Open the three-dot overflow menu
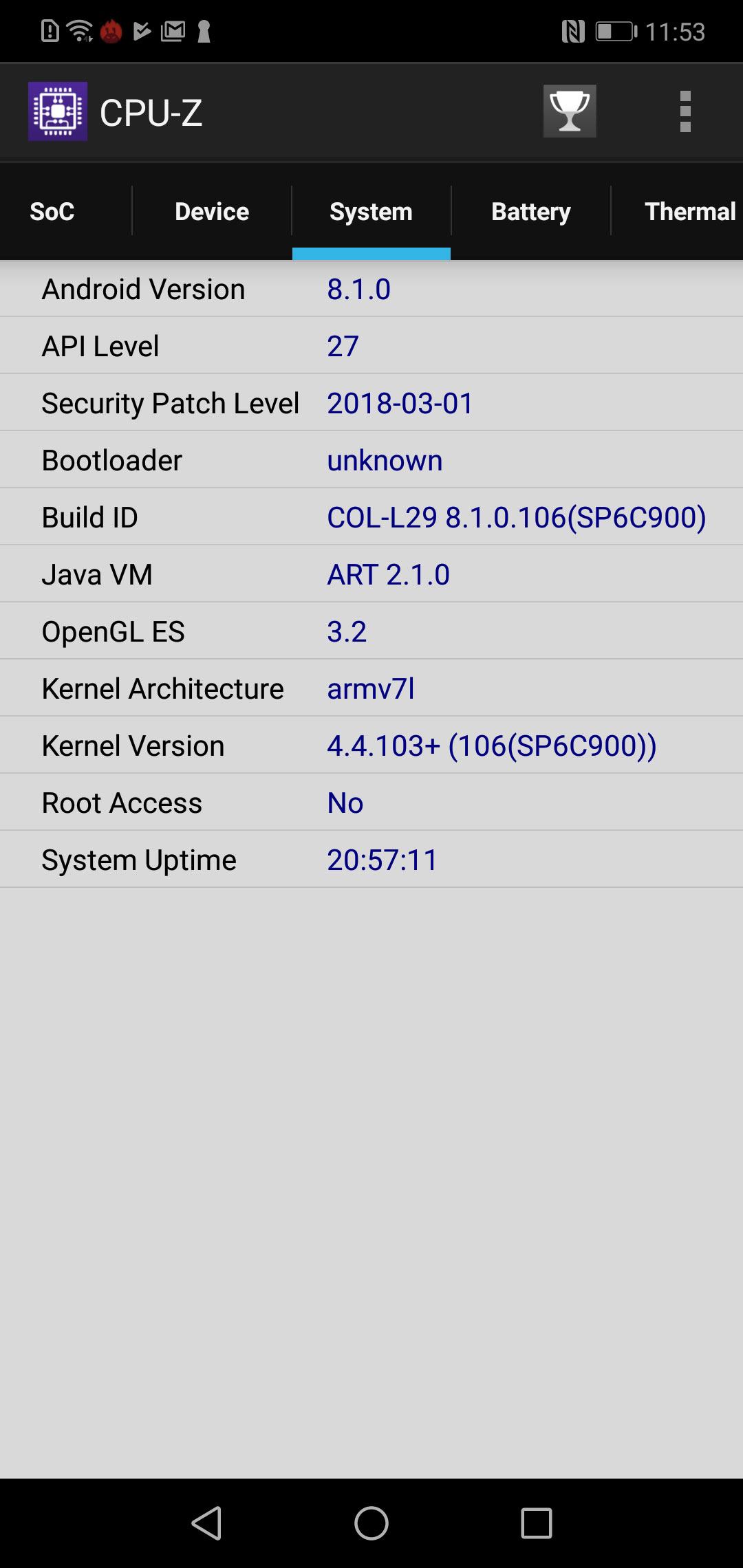The image size is (743, 1568). point(685,111)
